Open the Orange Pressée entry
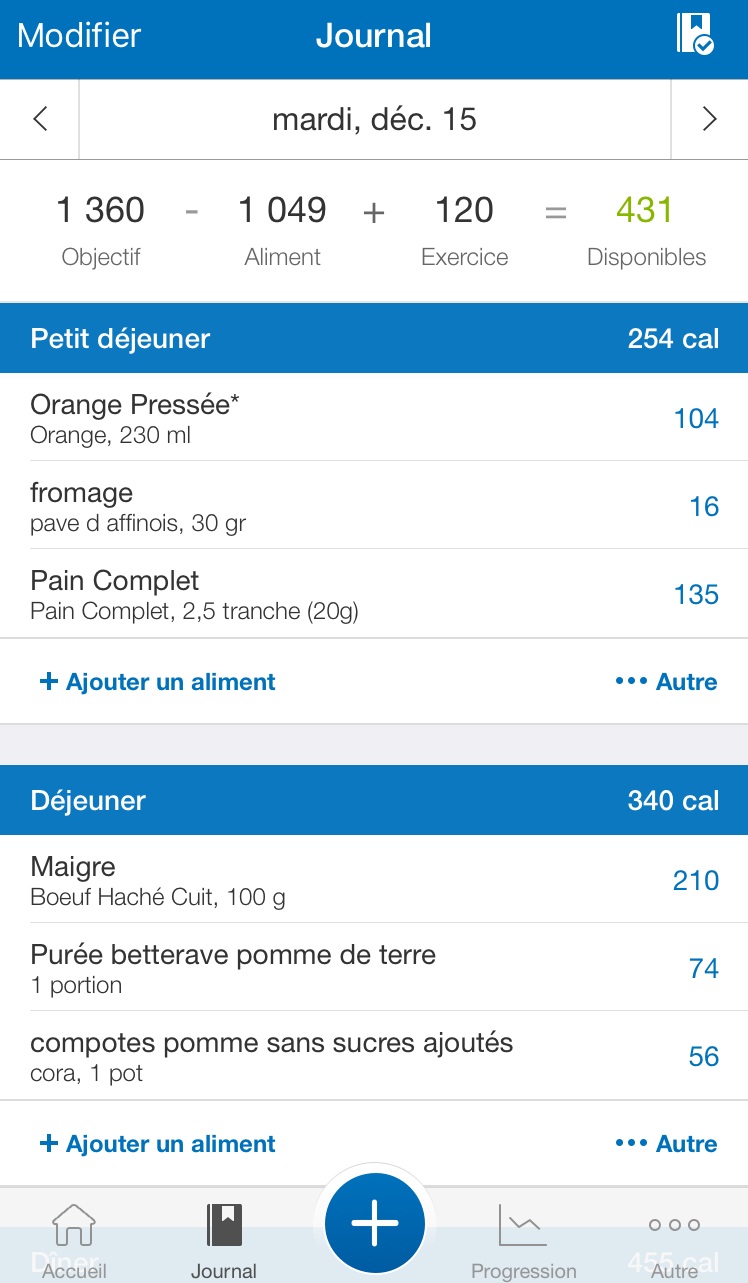748x1283 pixels. click(x=374, y=418)
